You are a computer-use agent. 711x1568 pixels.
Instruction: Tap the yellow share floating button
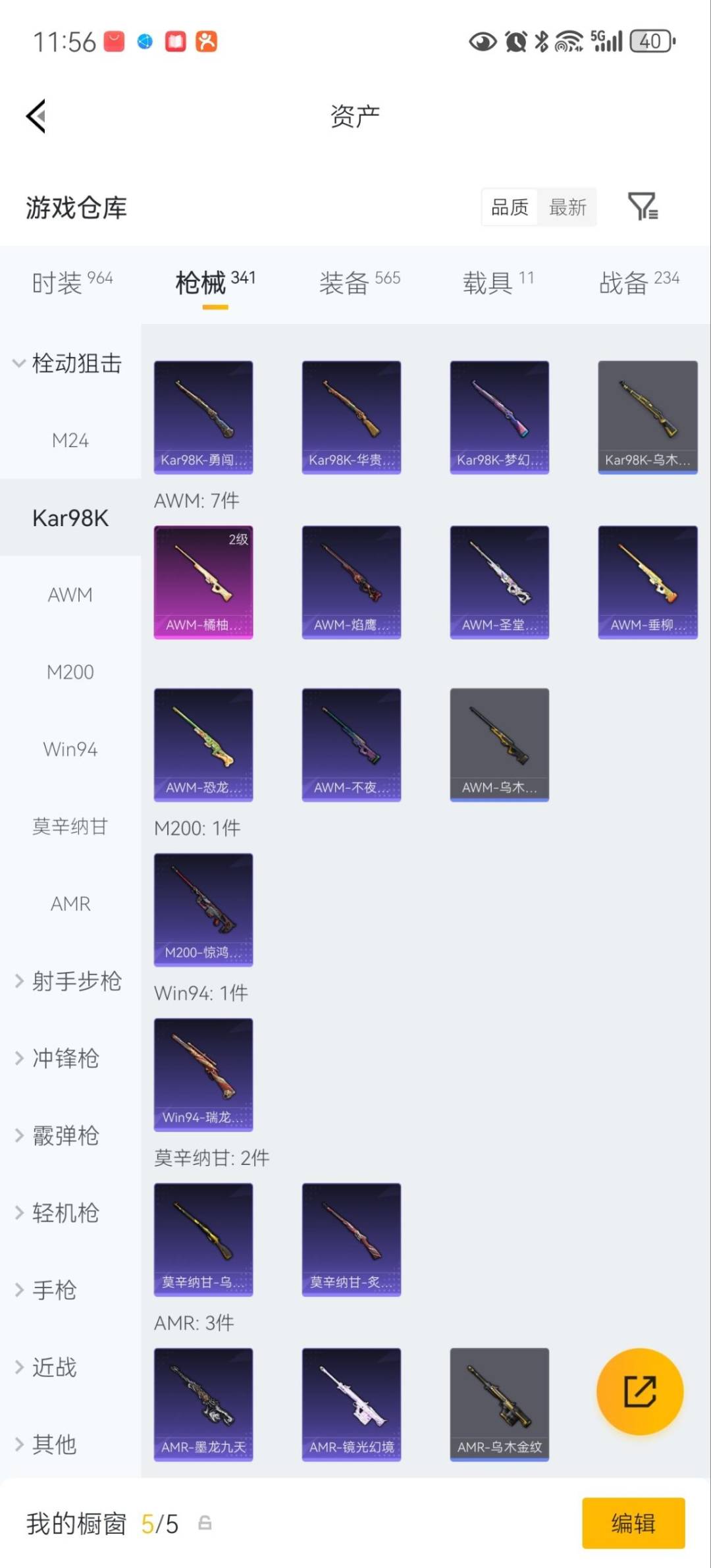(x=639, y=1390)
